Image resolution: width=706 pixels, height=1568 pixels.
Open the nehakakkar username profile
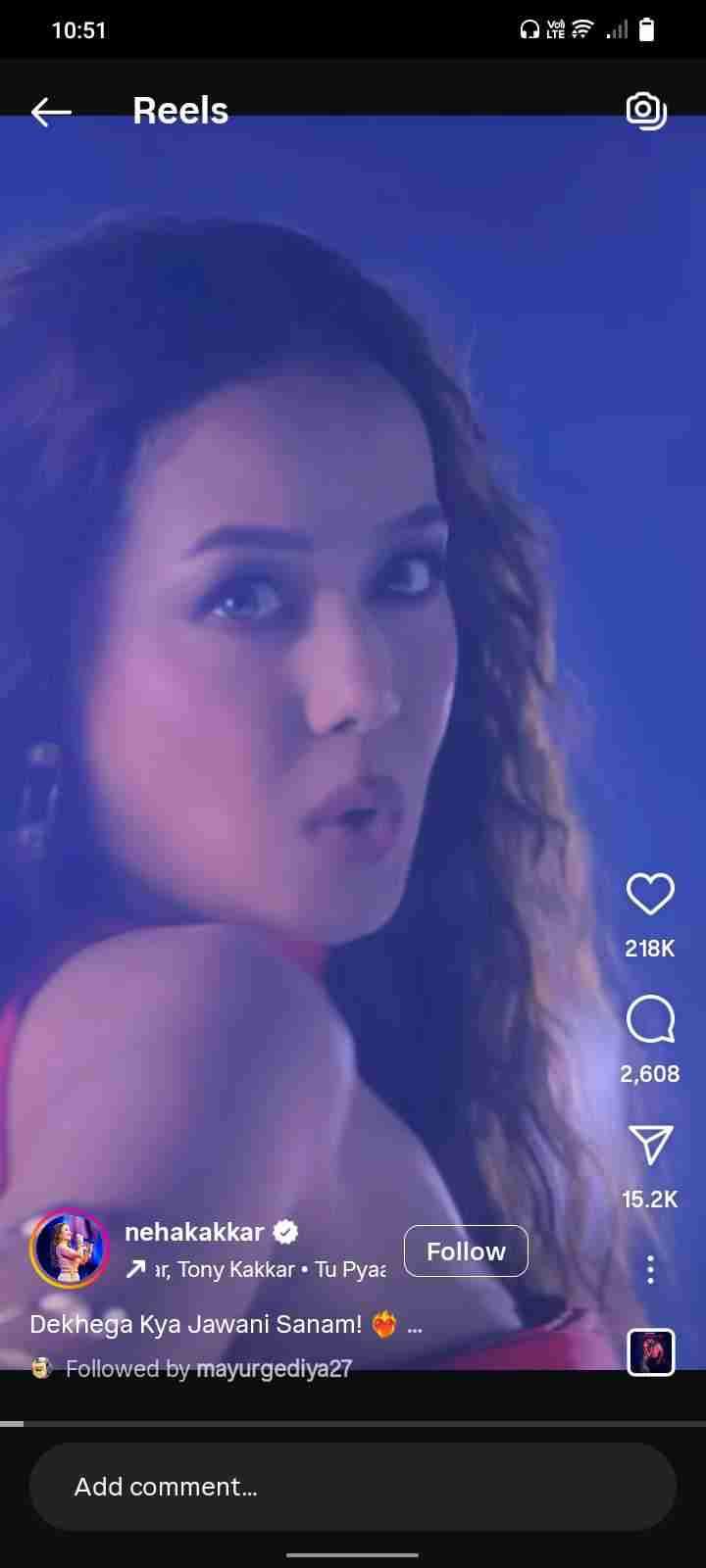click(194, 1232)
